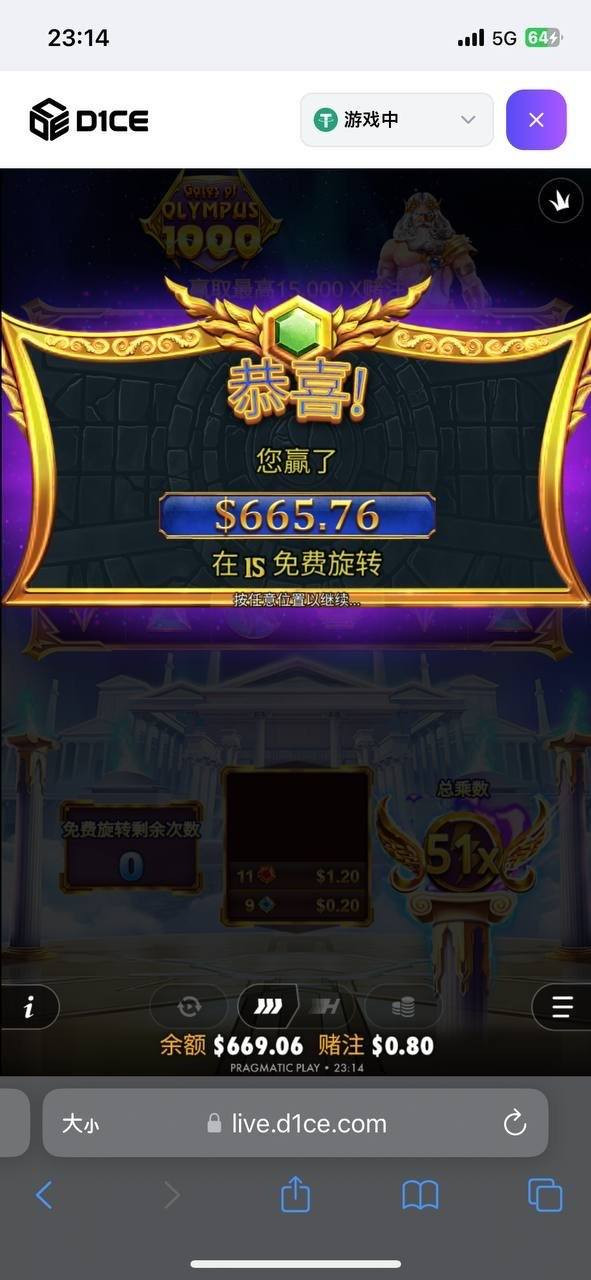Open the 游戏中 currency dropdown
The height and width of the screenshot is (1280, 591).
pyautogui.click(x=397, y=120)
